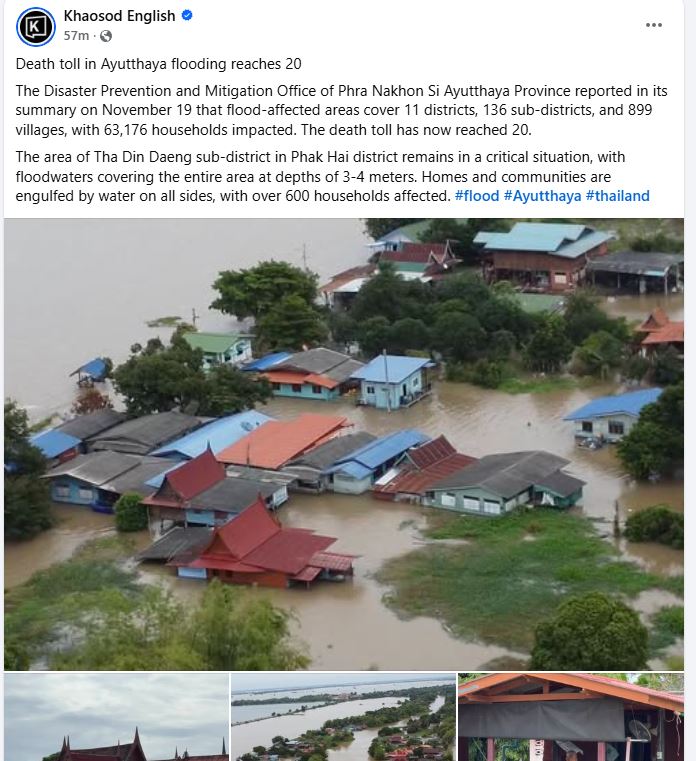Open the #flood hashtag
Image resolution: width=696 pixels, height=761 pixels.
click(x=479, y=196)
